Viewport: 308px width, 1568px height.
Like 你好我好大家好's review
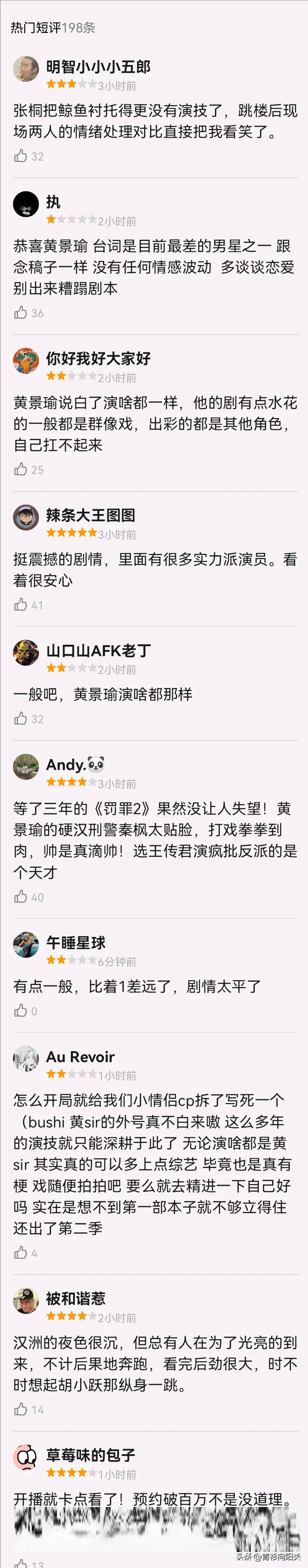(21, 469)
